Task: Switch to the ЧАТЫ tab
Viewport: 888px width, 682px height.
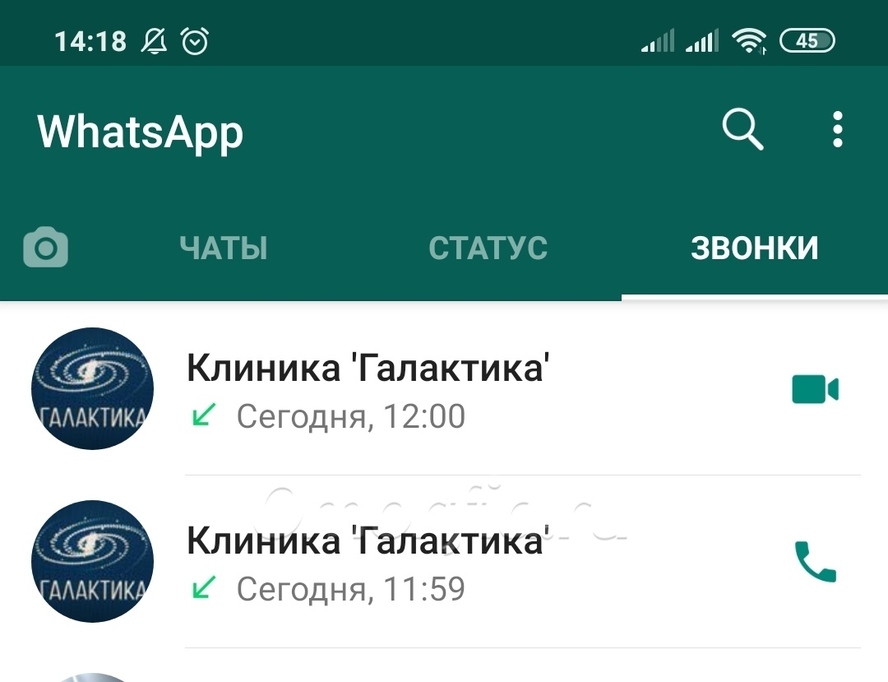Action: (x=223, y=248)
